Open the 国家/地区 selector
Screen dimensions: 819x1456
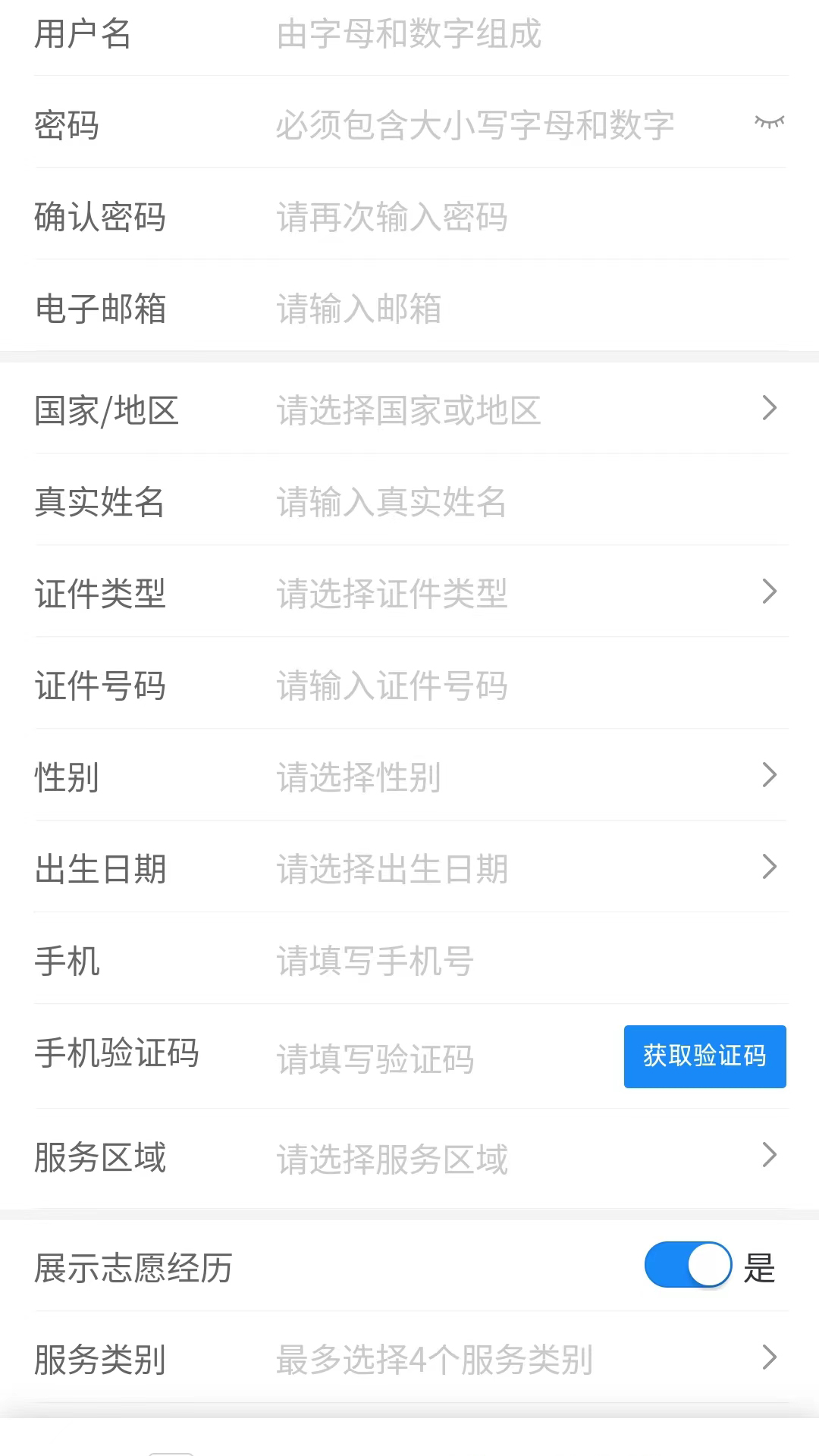point(523,410)
